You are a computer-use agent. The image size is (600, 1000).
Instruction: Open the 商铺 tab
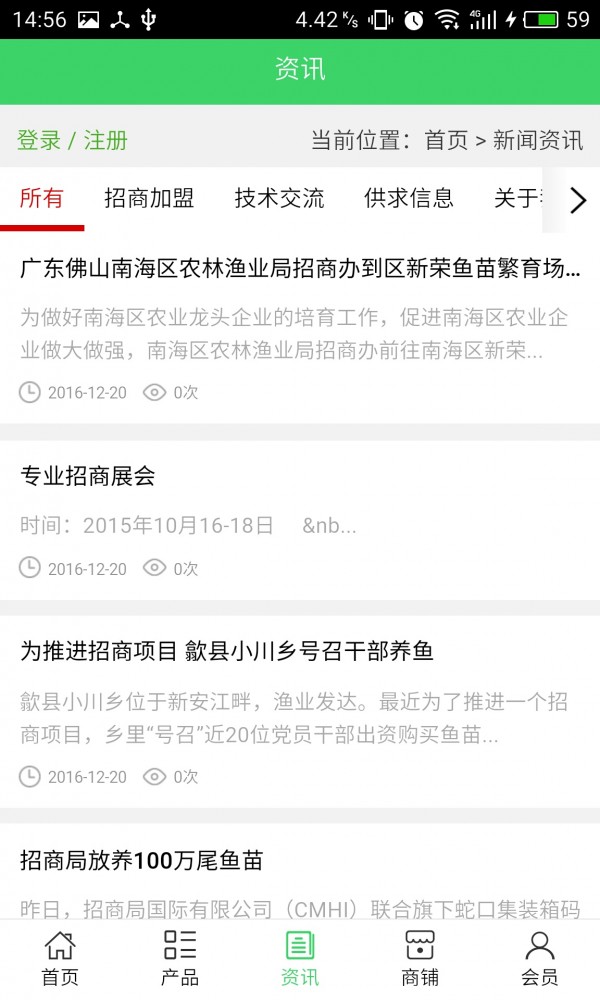pos(420,959)
